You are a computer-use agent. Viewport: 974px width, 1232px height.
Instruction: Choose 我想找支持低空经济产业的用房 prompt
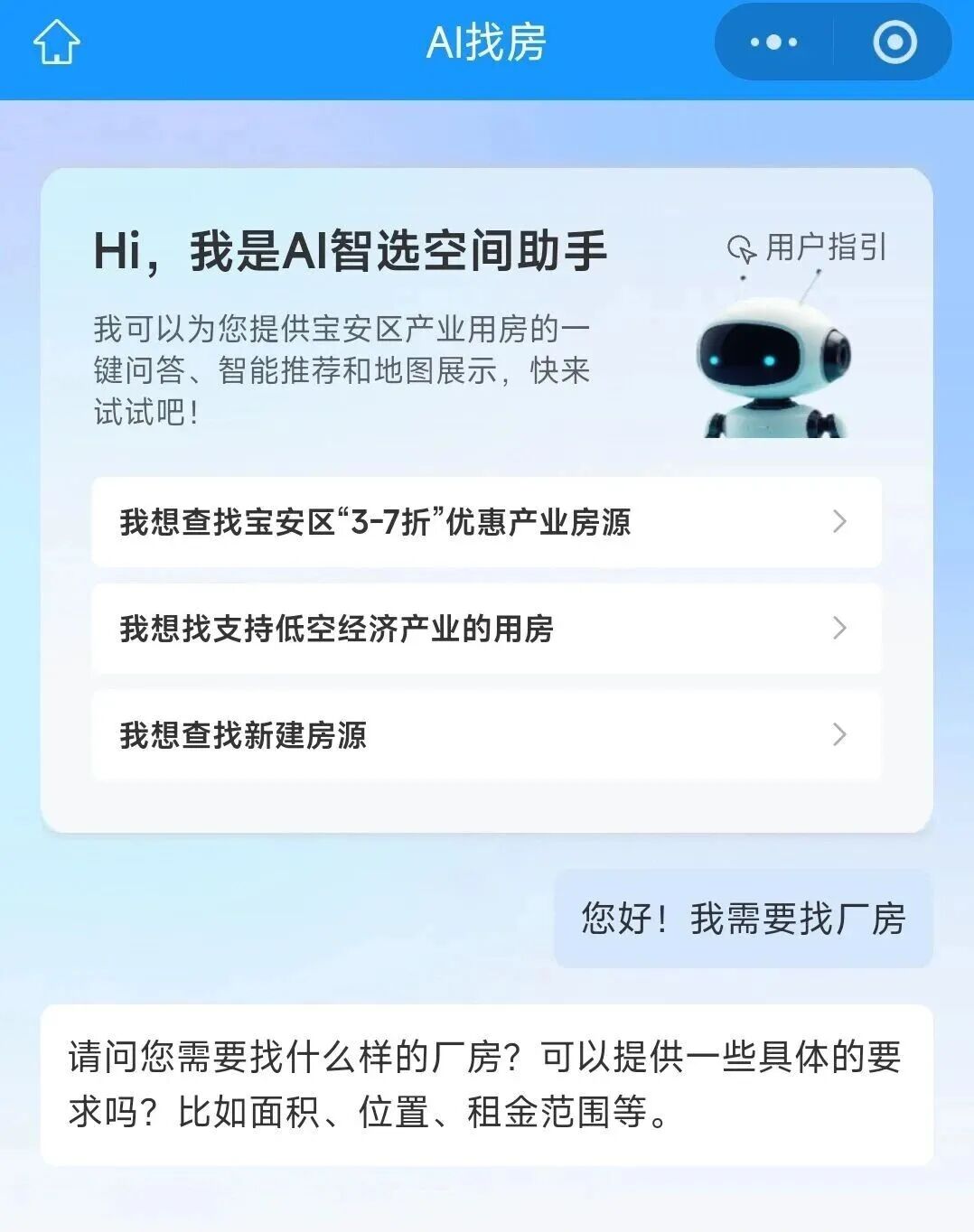[486, 629]
